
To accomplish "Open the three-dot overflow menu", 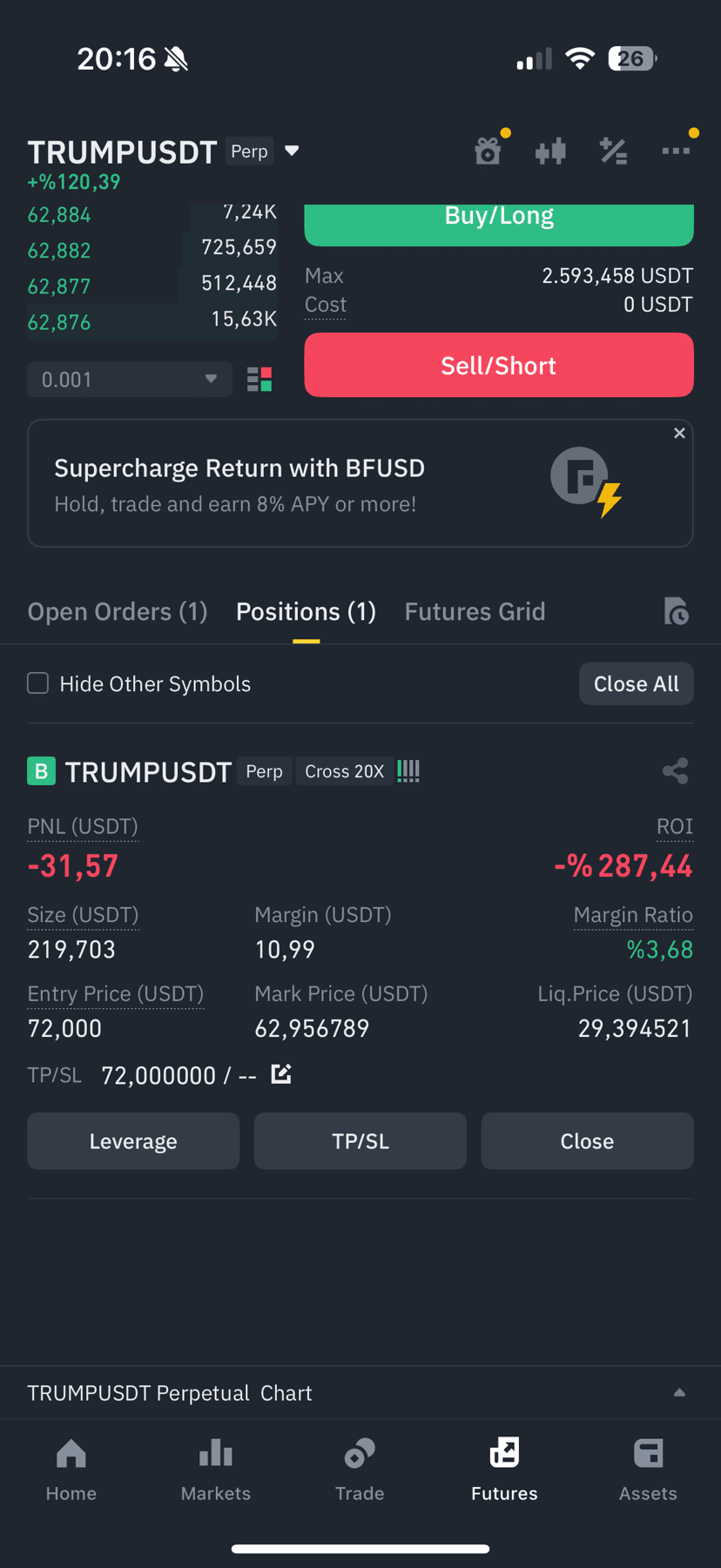I will (x=676, y=151).
